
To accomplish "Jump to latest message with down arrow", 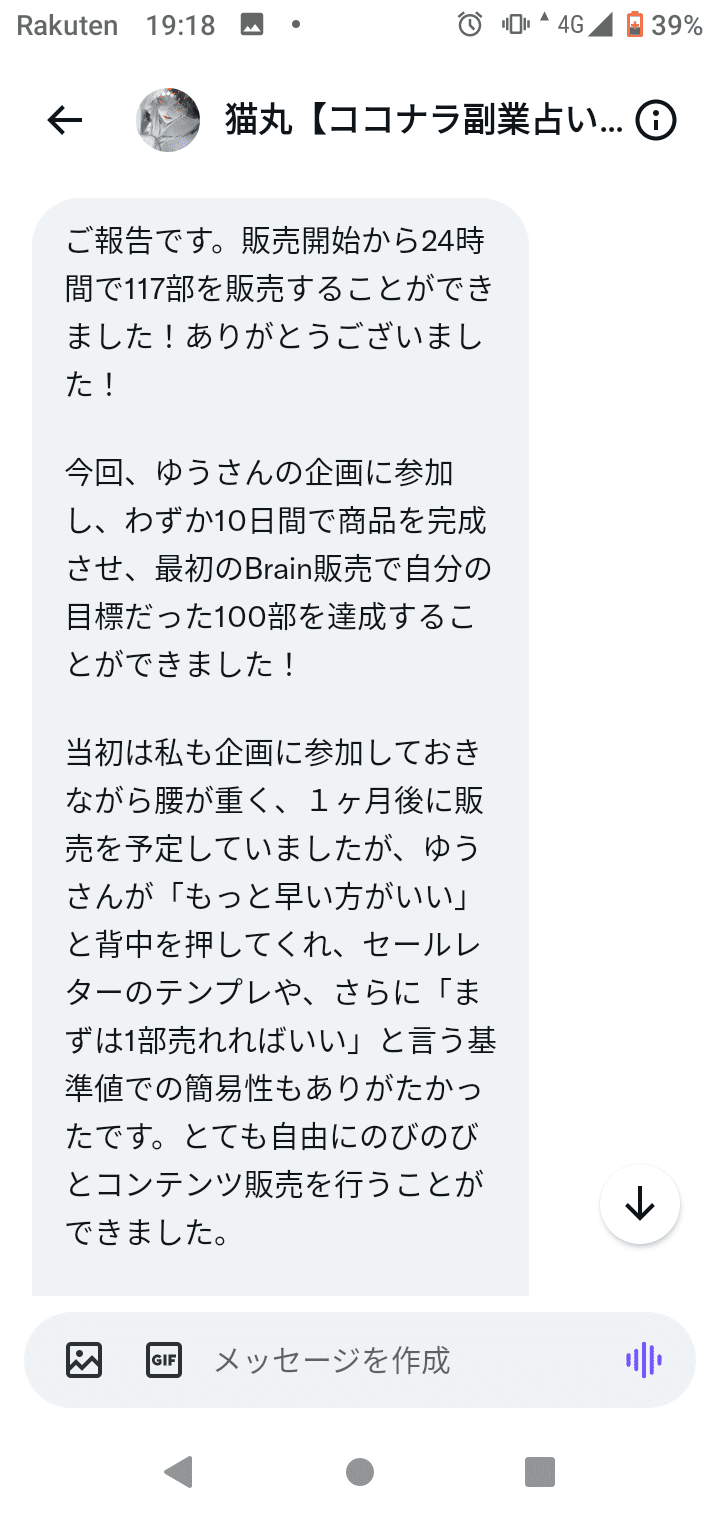I will click(639, 1205).
